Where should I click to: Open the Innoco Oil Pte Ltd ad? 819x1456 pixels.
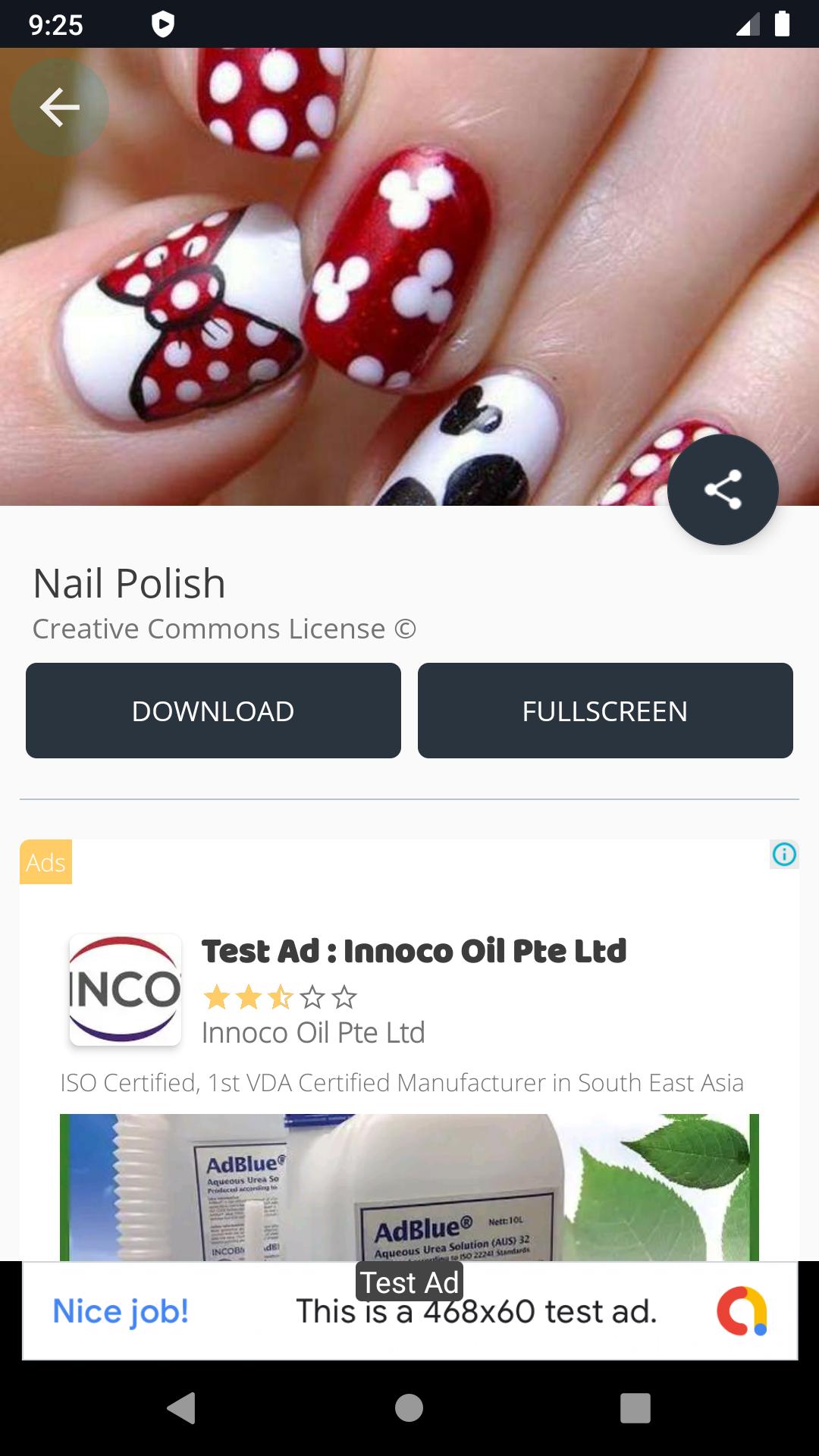tap(413, 951)
